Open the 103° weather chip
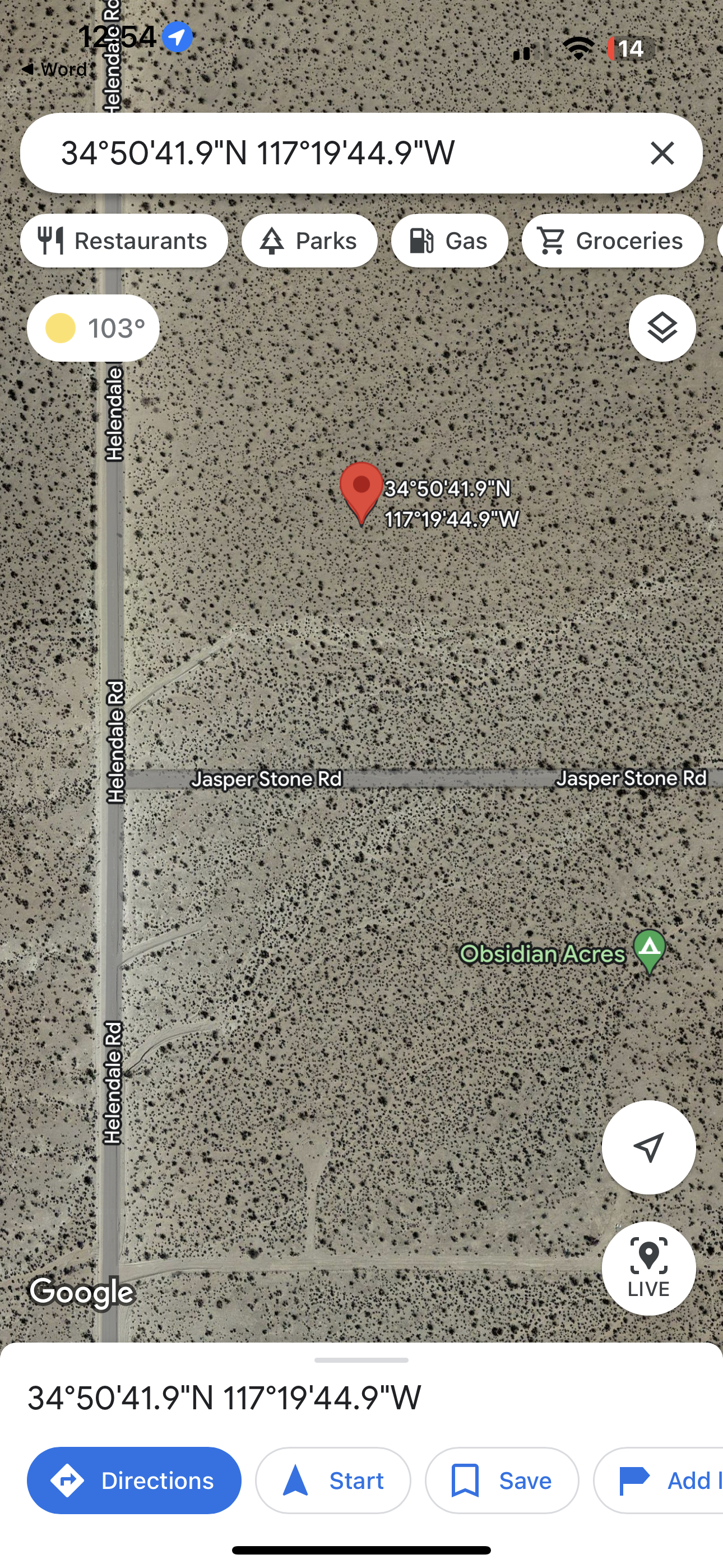Screen dimensions: 723x1568 click(93, 328)
